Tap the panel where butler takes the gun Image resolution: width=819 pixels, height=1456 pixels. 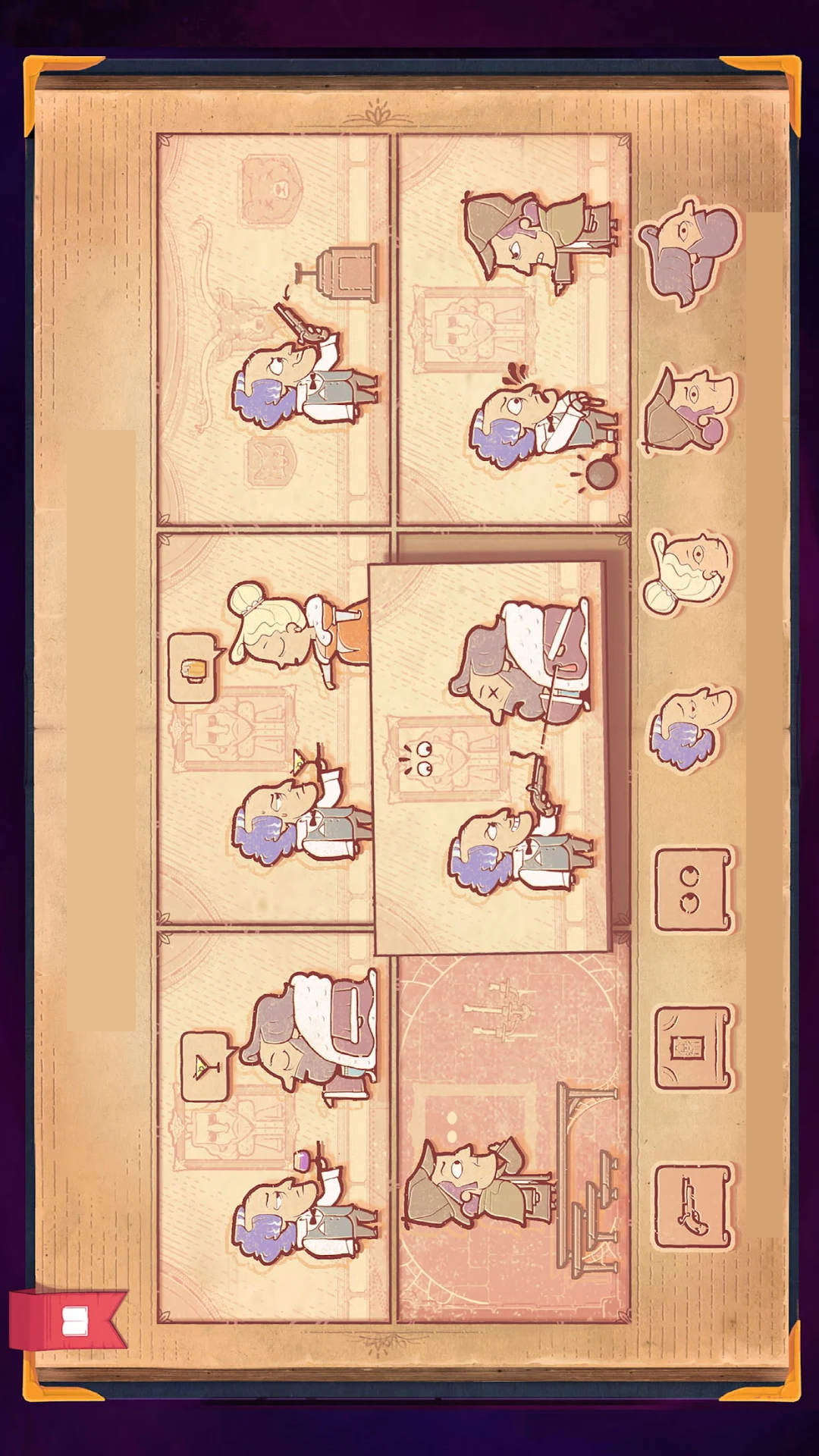273,330
